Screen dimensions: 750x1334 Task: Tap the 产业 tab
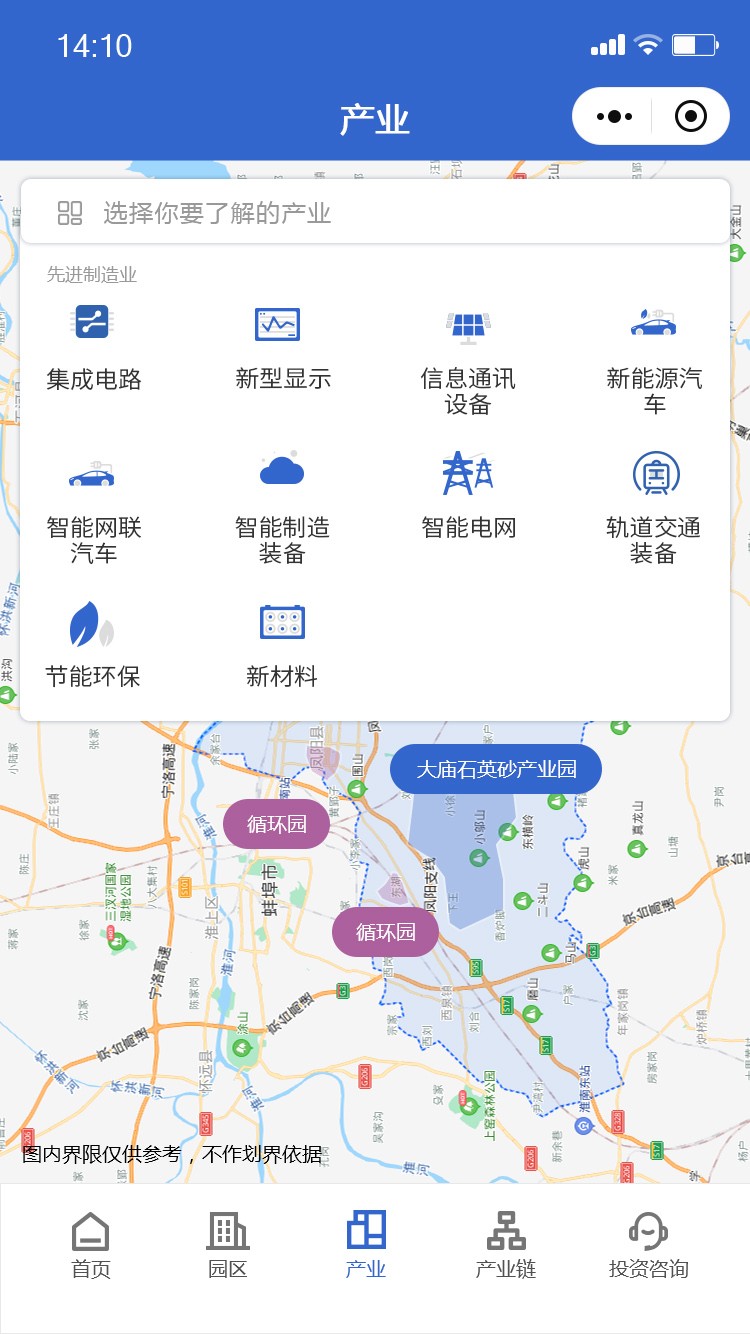[366, 1245]
